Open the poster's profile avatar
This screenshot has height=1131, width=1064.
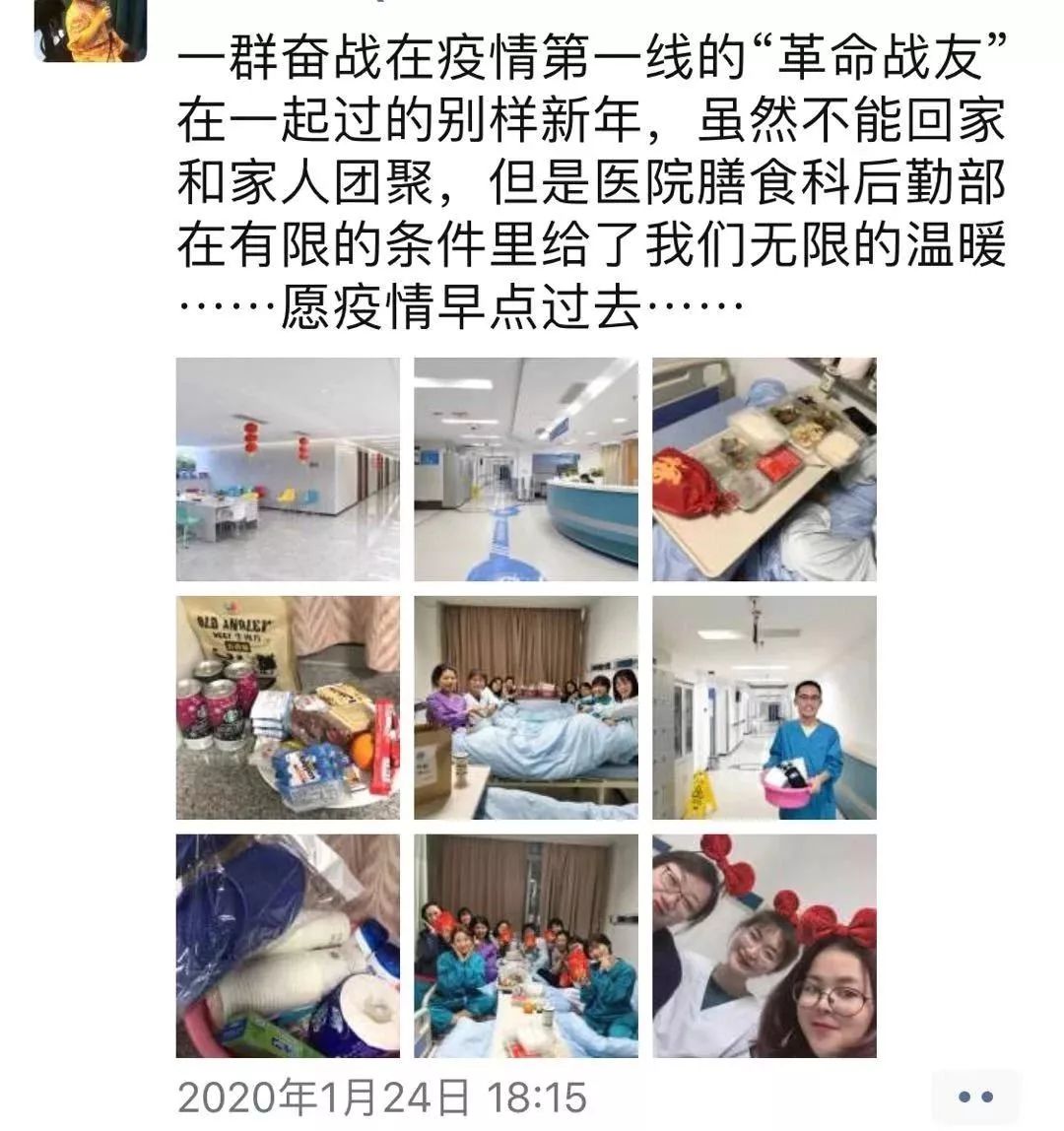pos(90,30)
